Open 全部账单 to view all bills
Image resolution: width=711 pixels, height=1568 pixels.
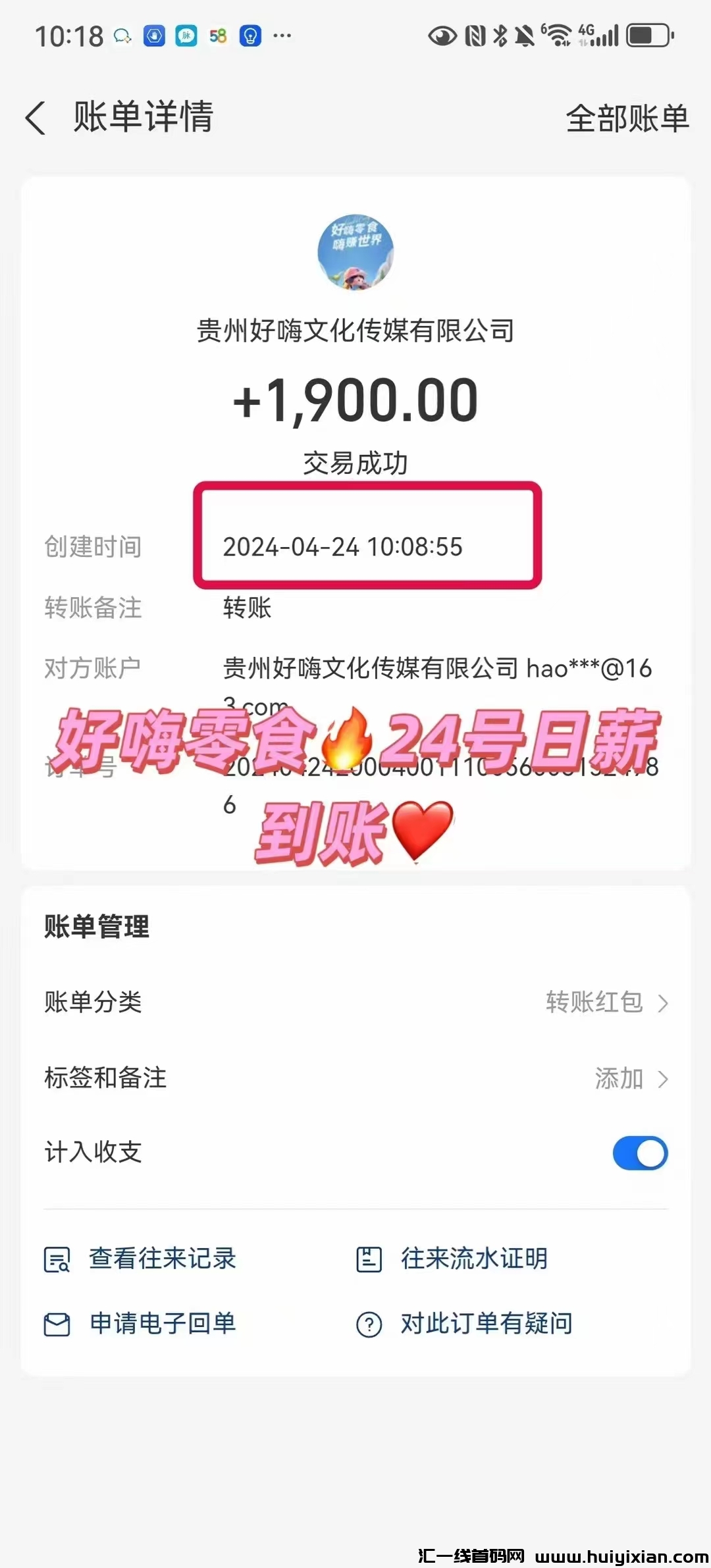point(627,119)
